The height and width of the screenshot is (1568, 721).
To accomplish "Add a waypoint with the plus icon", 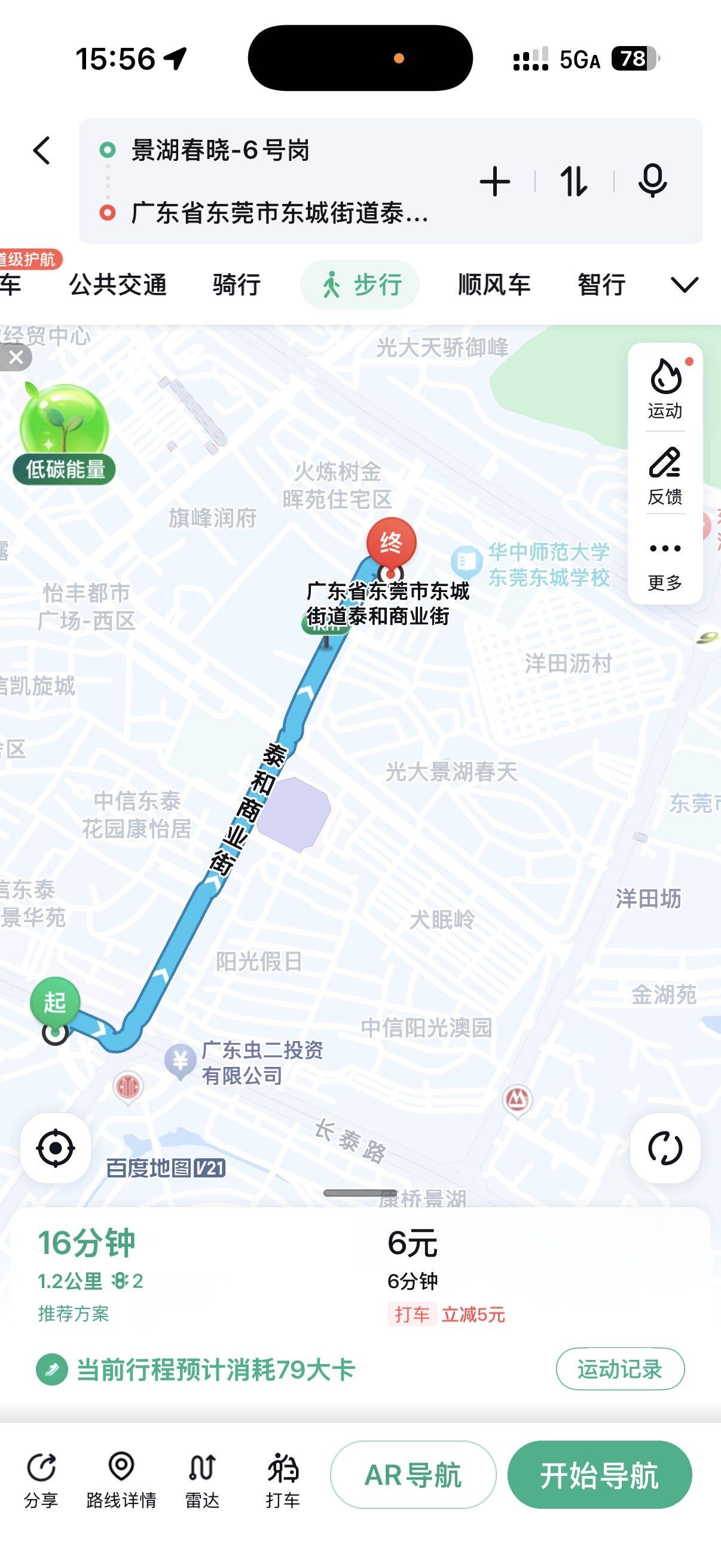I will pyautogui.click(x=494, y=181).
